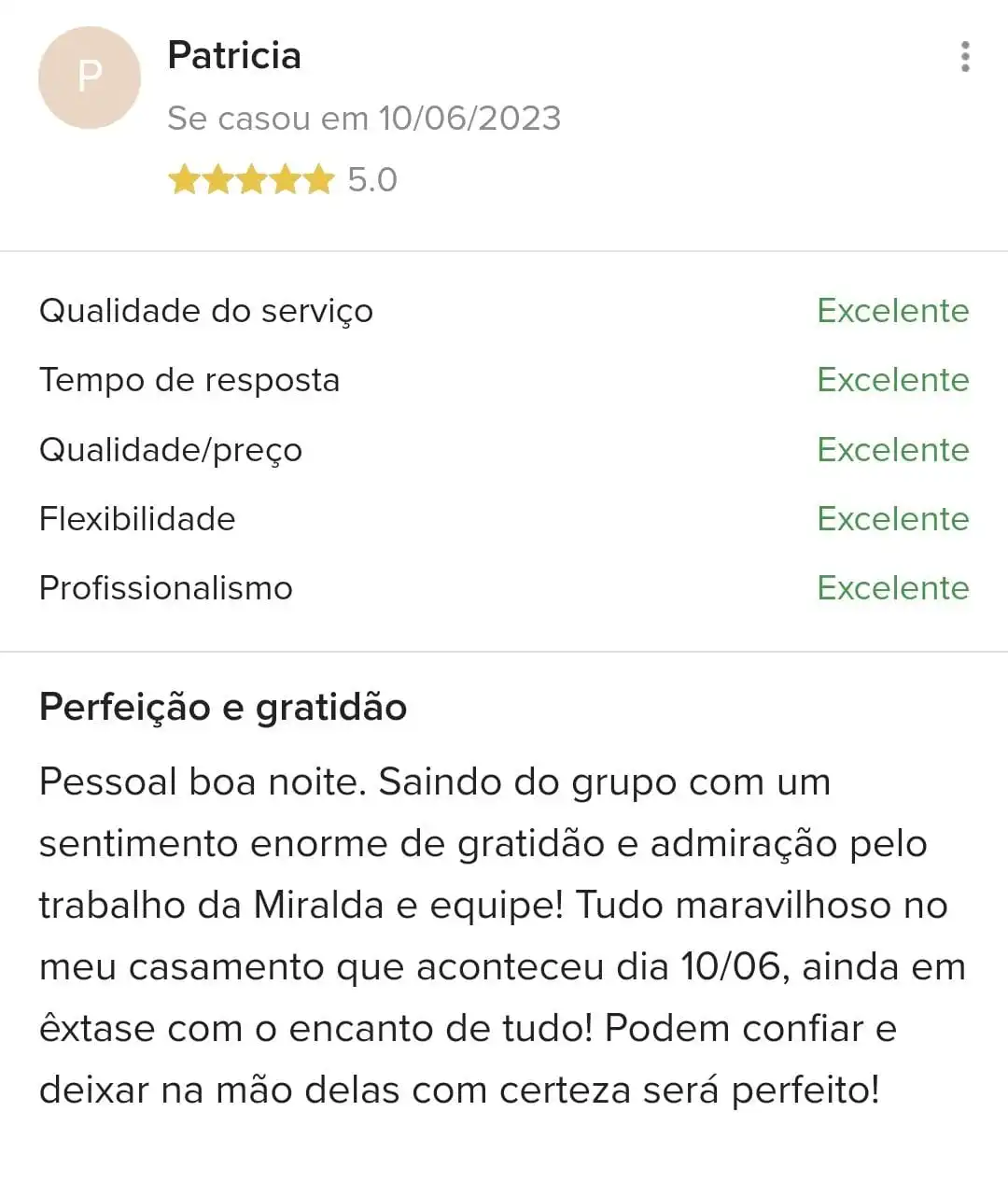Open Excelente rating for Qualidade do serviço
The image size is (1008, 1182).
click(892, 311)
